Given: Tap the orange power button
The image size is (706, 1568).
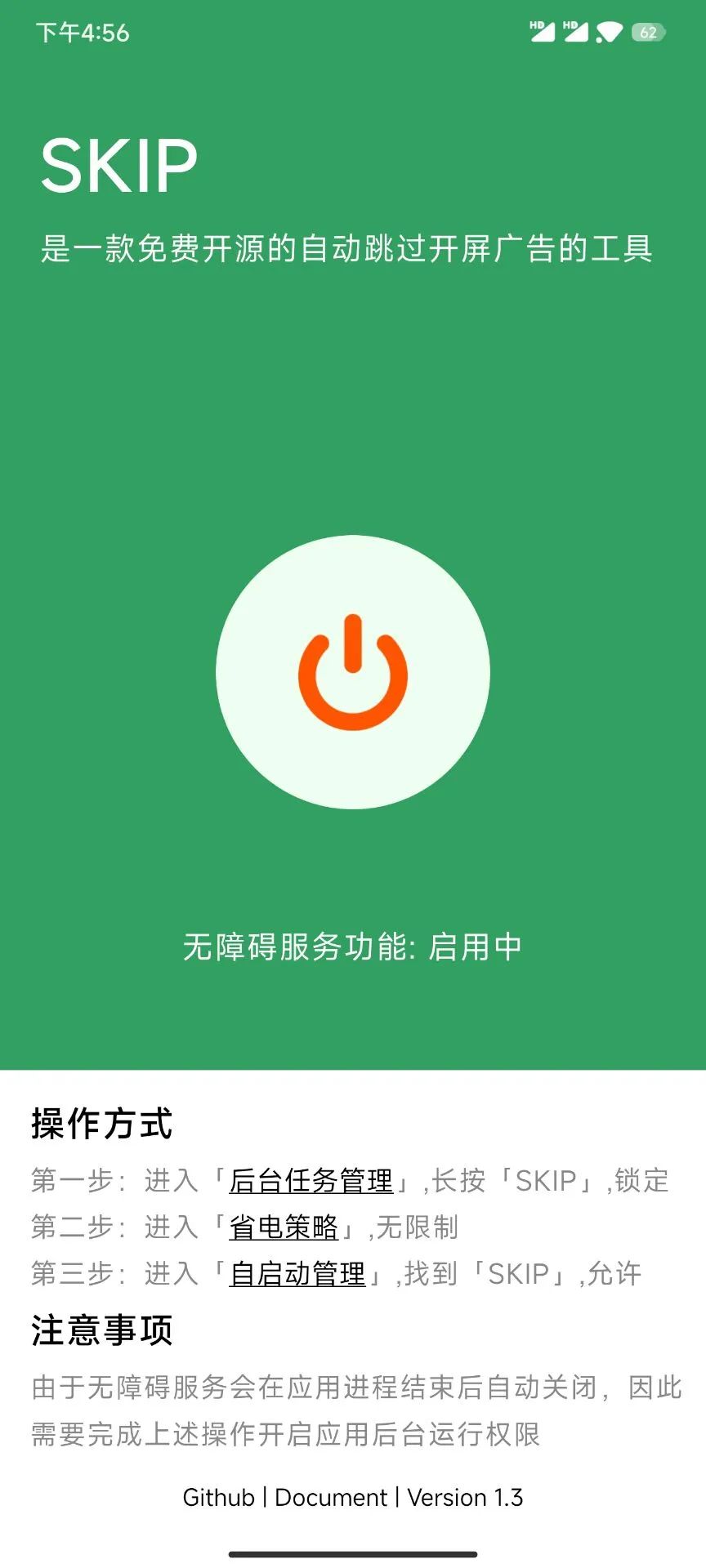Looking at the screenshot, I should (353, 672).
